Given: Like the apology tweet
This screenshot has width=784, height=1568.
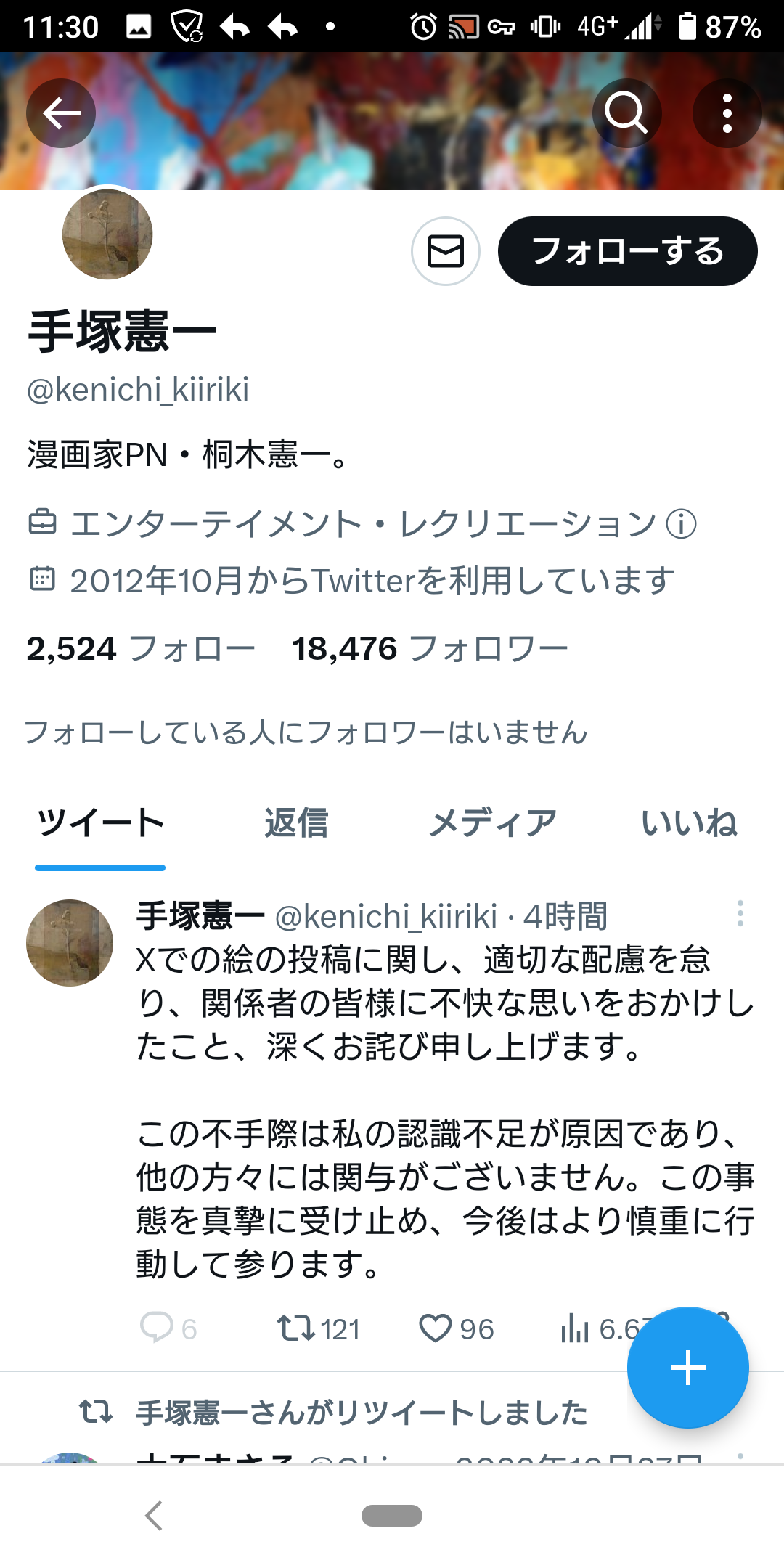Looking at the screenshot, I should click(x=456, y=1329).
